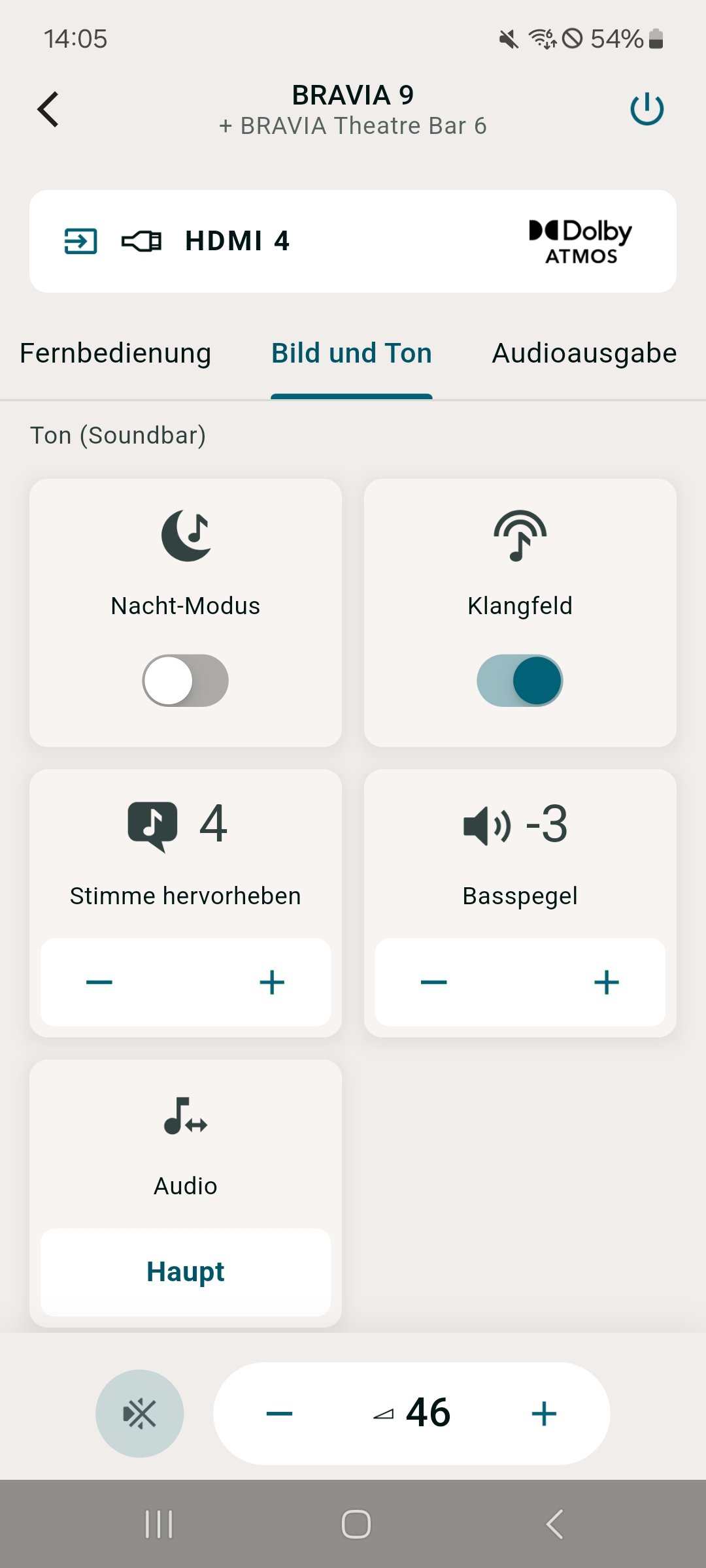Open the HDMI 4 input selector

353,241
